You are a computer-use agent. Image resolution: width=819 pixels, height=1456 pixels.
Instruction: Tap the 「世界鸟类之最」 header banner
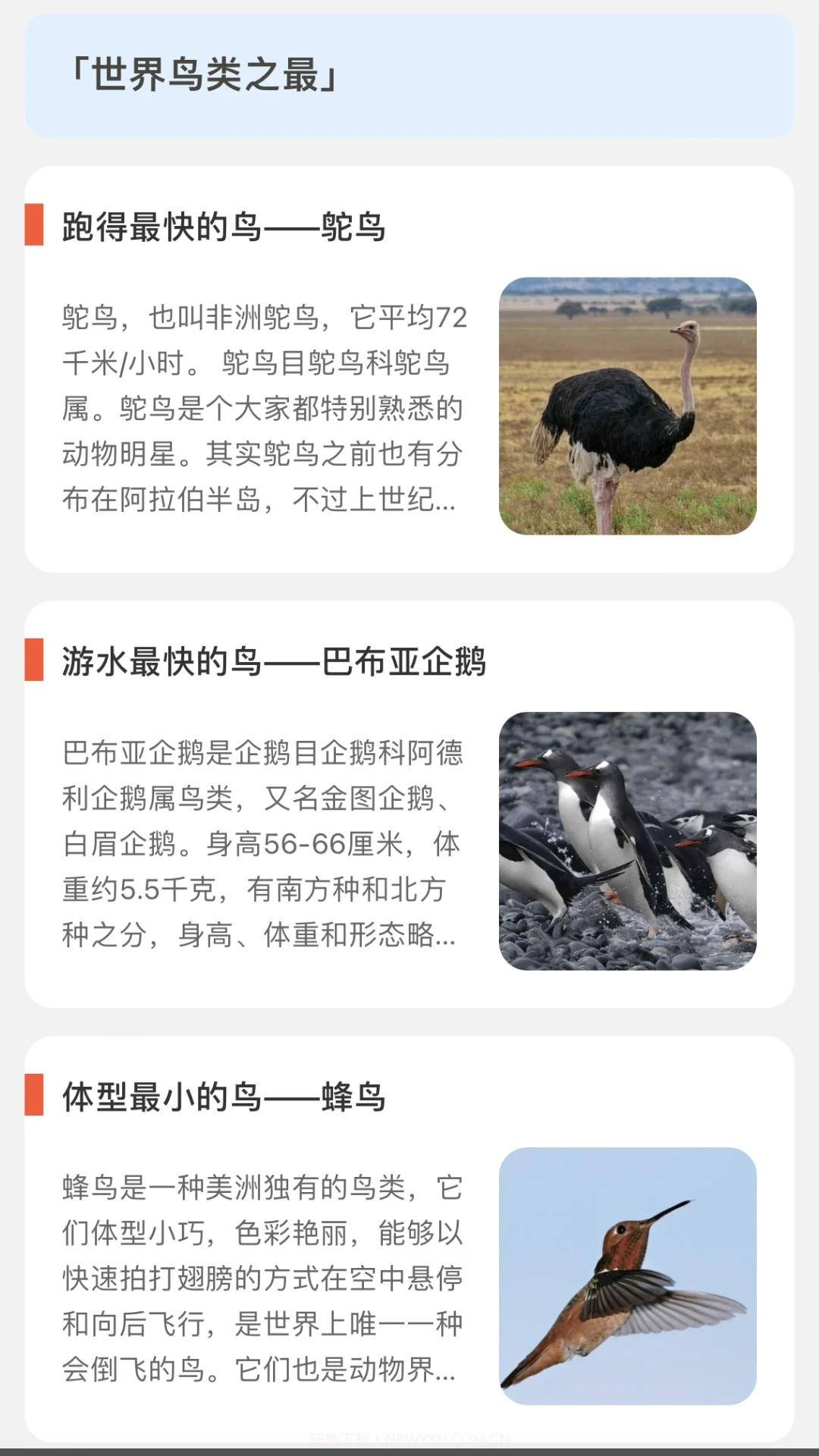(409, 76)
